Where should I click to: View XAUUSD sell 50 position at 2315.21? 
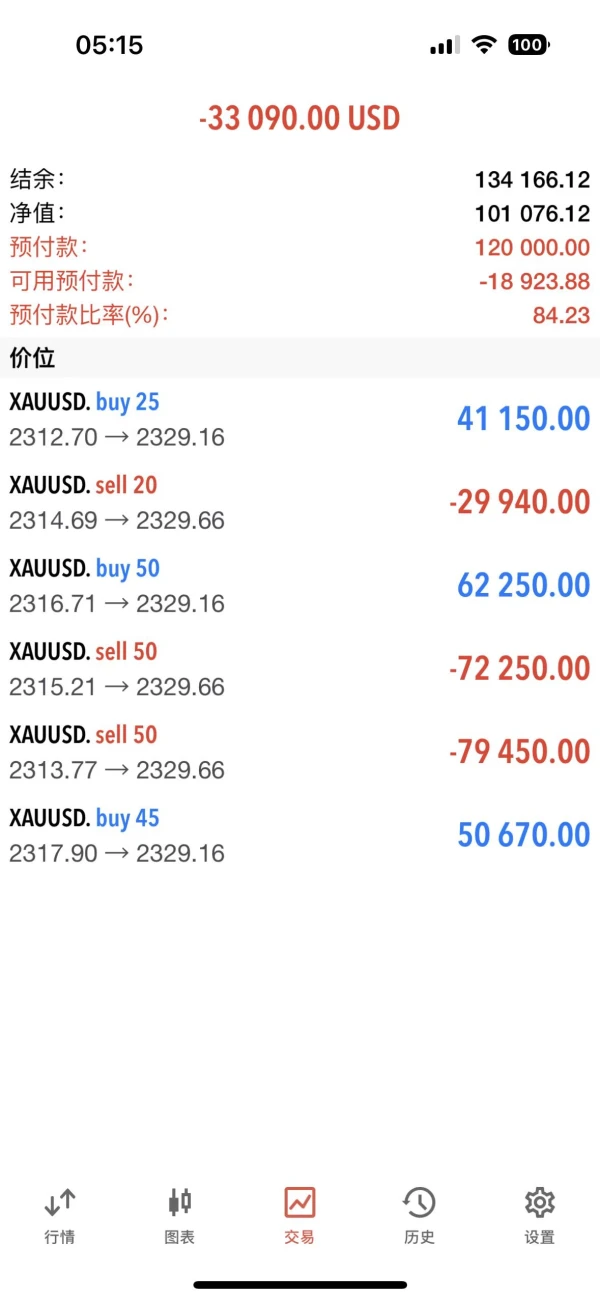tap(300, 668)
